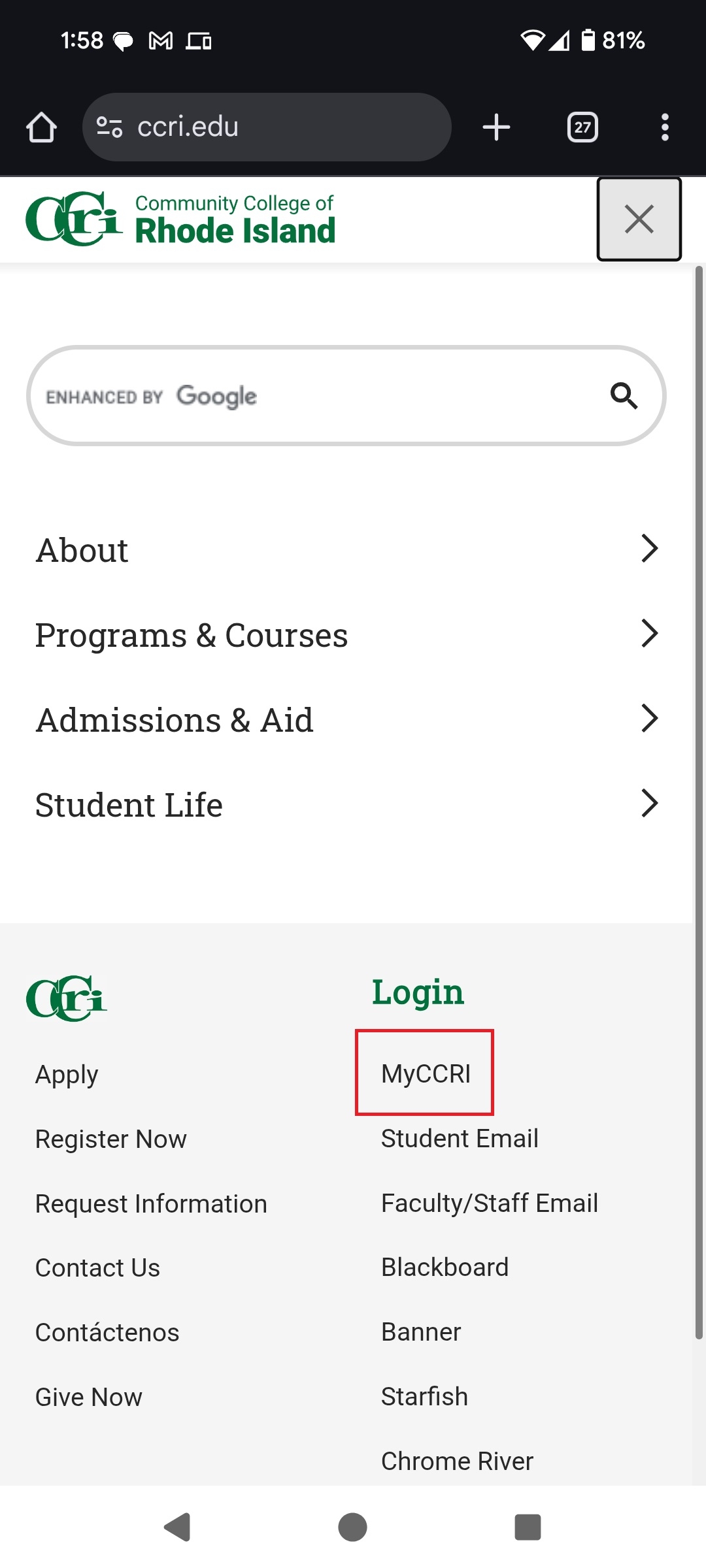Viewport: 706px width, 1568px height.
Task: Open Chrome's home page icon
Action: click(42, 126)
